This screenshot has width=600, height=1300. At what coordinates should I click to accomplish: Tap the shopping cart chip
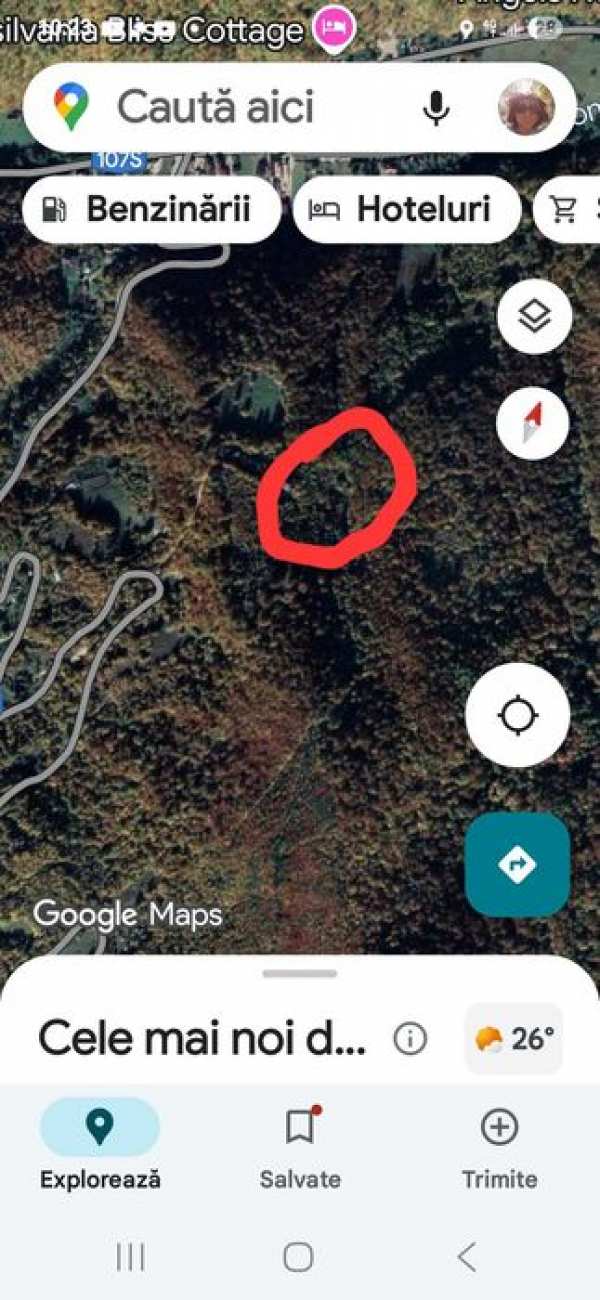coord(568,210)
